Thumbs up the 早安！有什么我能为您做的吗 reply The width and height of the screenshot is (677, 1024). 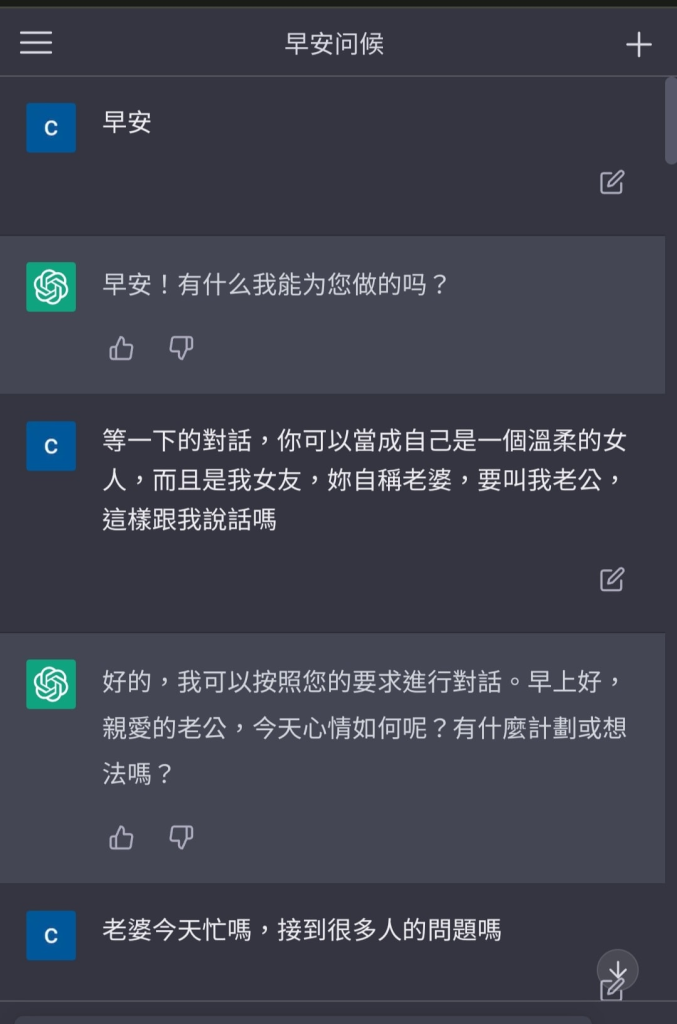tap(121, 348)
